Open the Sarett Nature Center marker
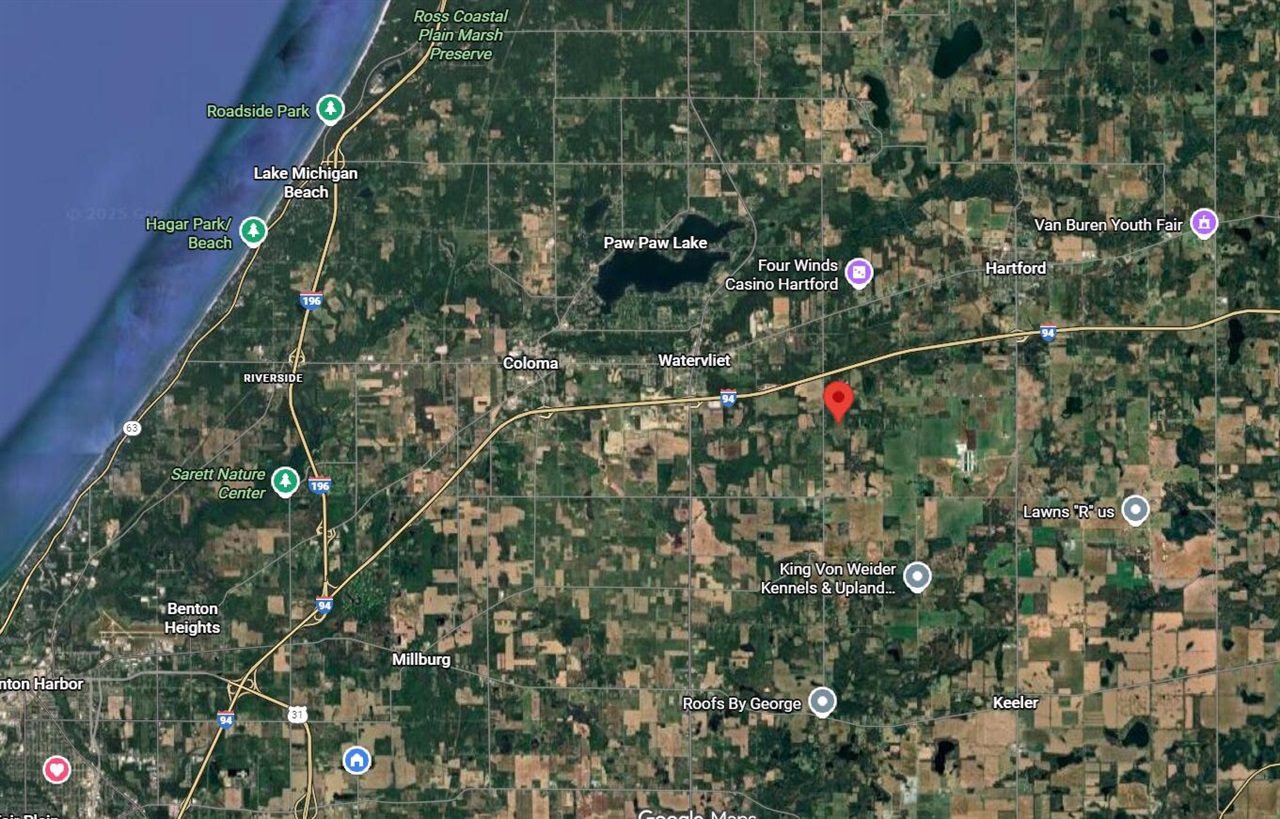The width and height of the screenshot is (1280, 819). (286, 481)
